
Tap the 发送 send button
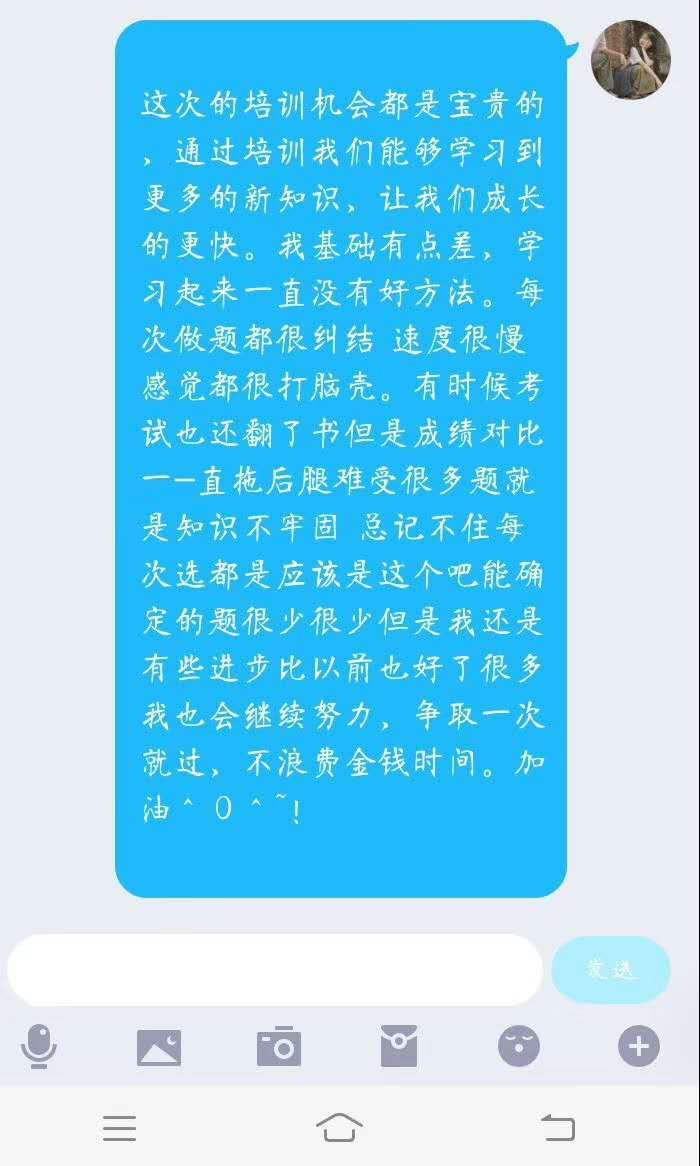point(610,970)
